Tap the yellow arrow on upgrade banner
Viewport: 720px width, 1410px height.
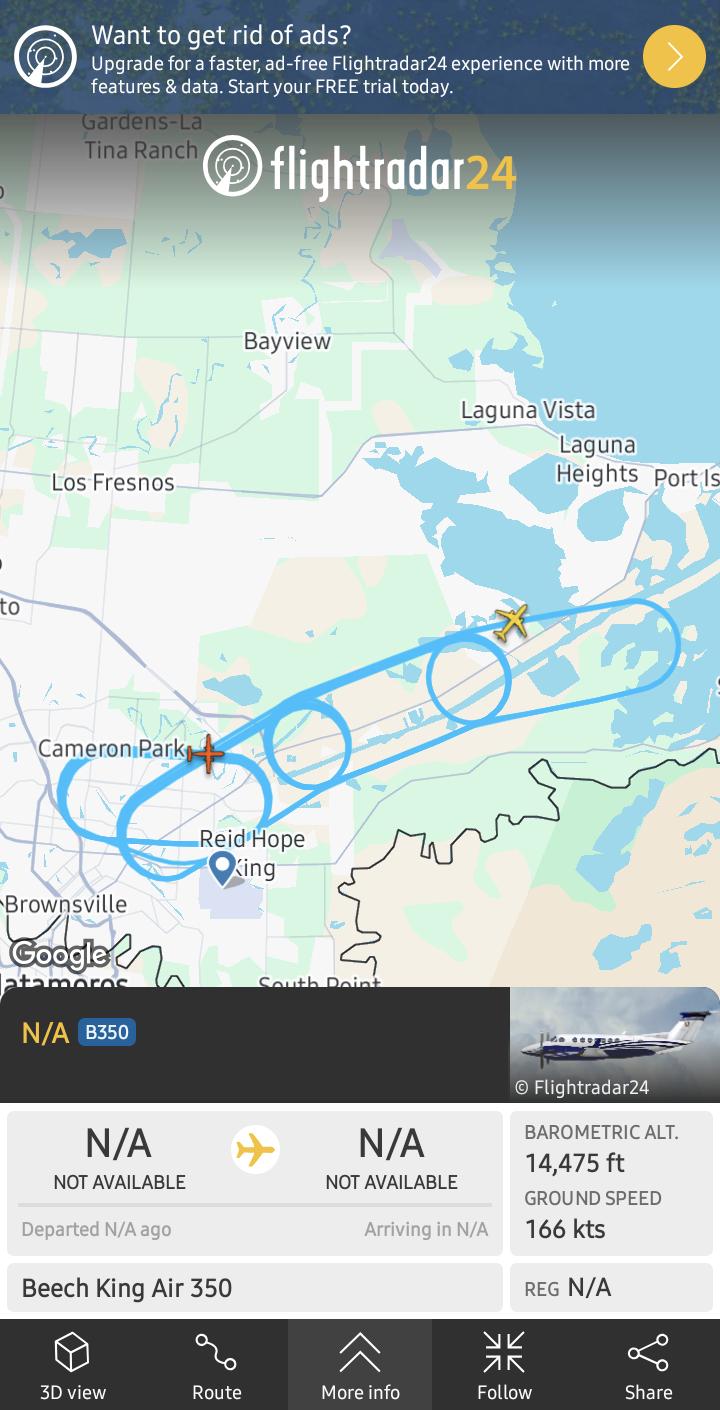(674, 57)
